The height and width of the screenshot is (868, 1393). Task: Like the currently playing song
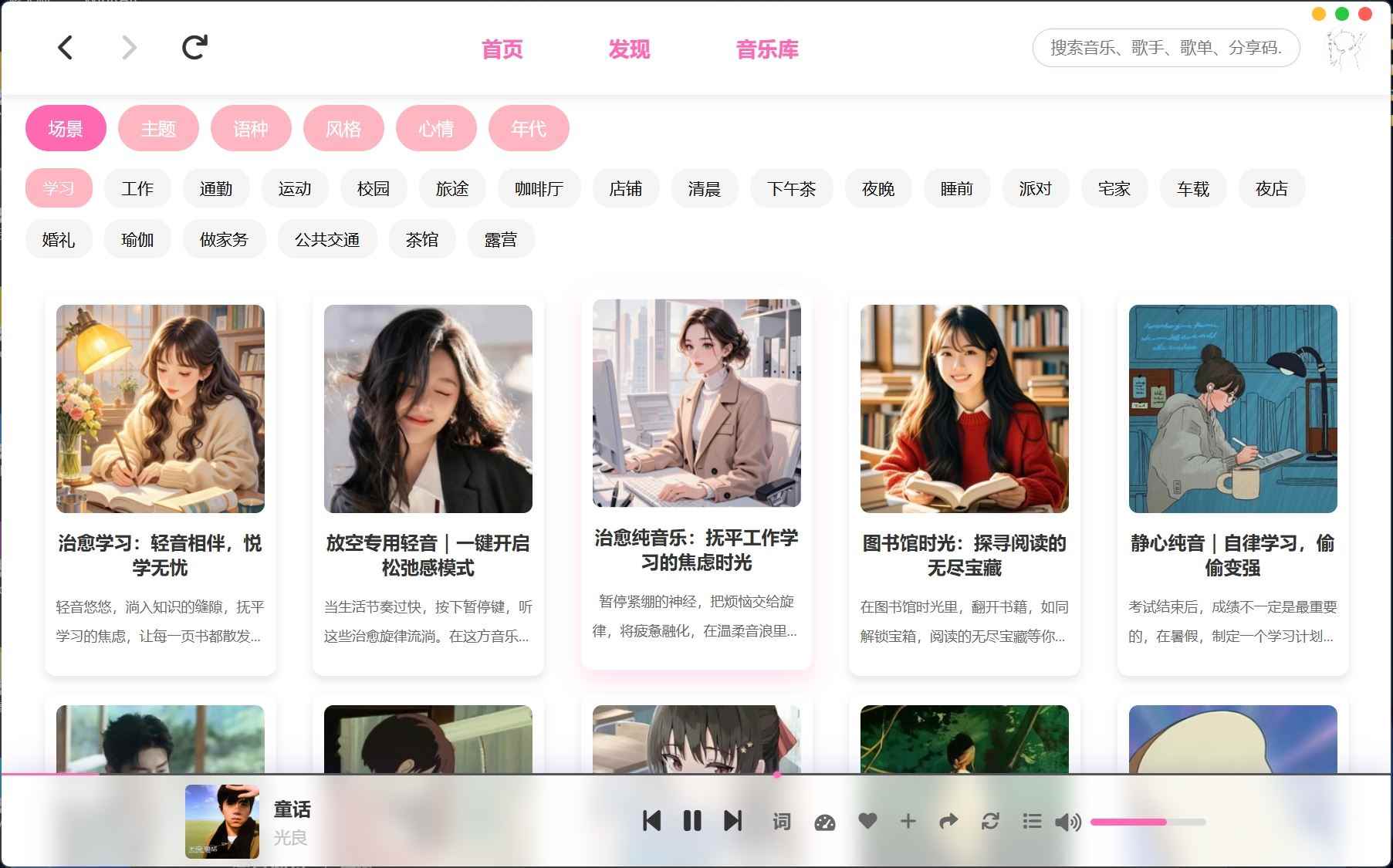tap(867, 822)
